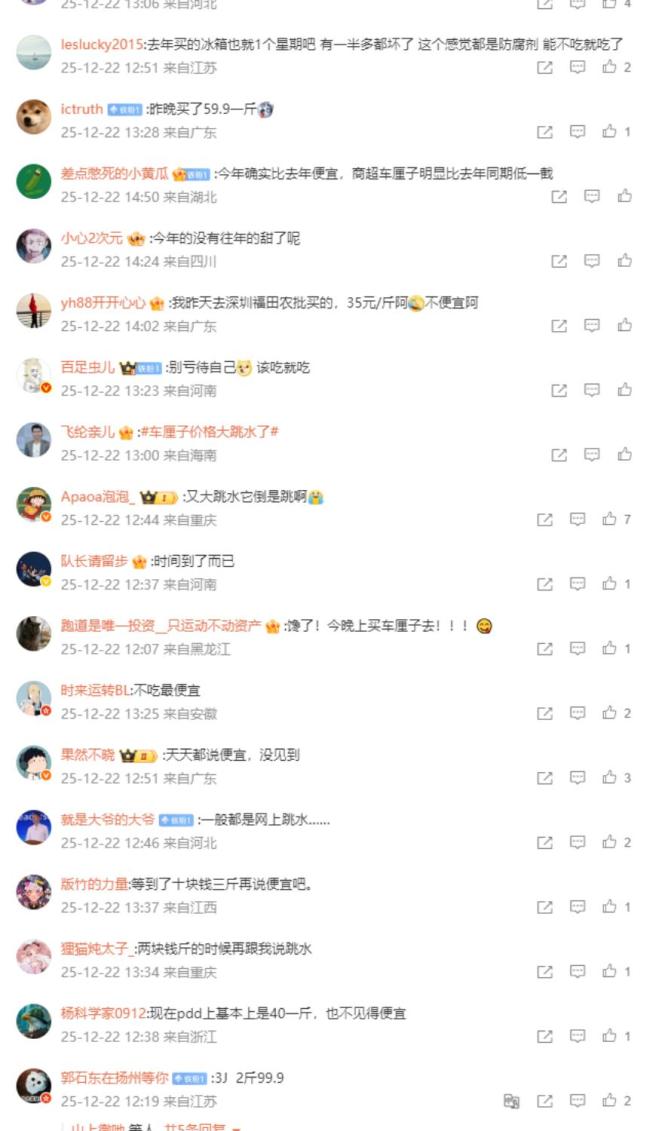Open the #车厘子价格大跳水了# hashtag link

tap(209, 432)
